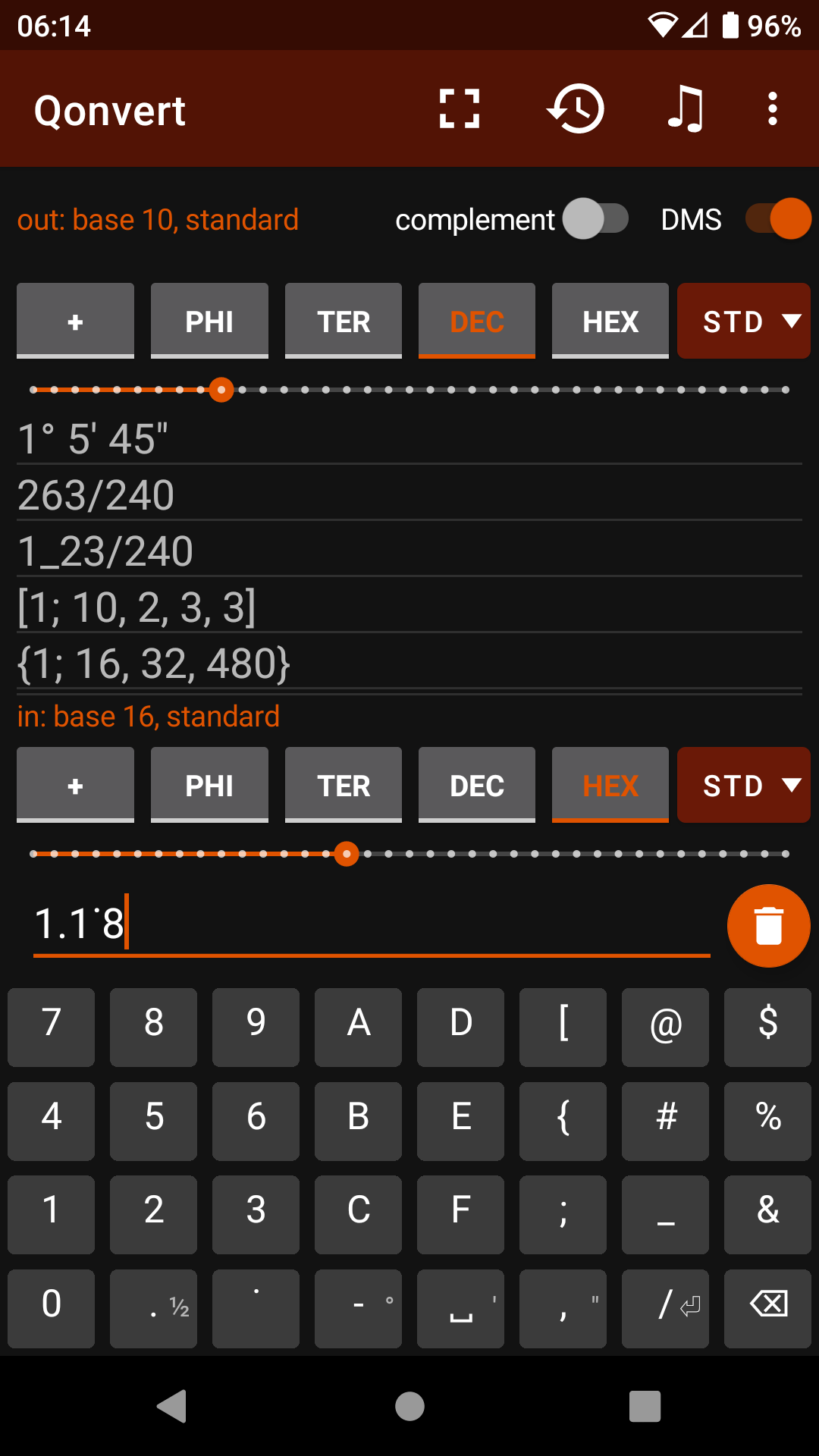Screen dimensions: 819x1456
Task: Select TER as output base
Action: 344,321
